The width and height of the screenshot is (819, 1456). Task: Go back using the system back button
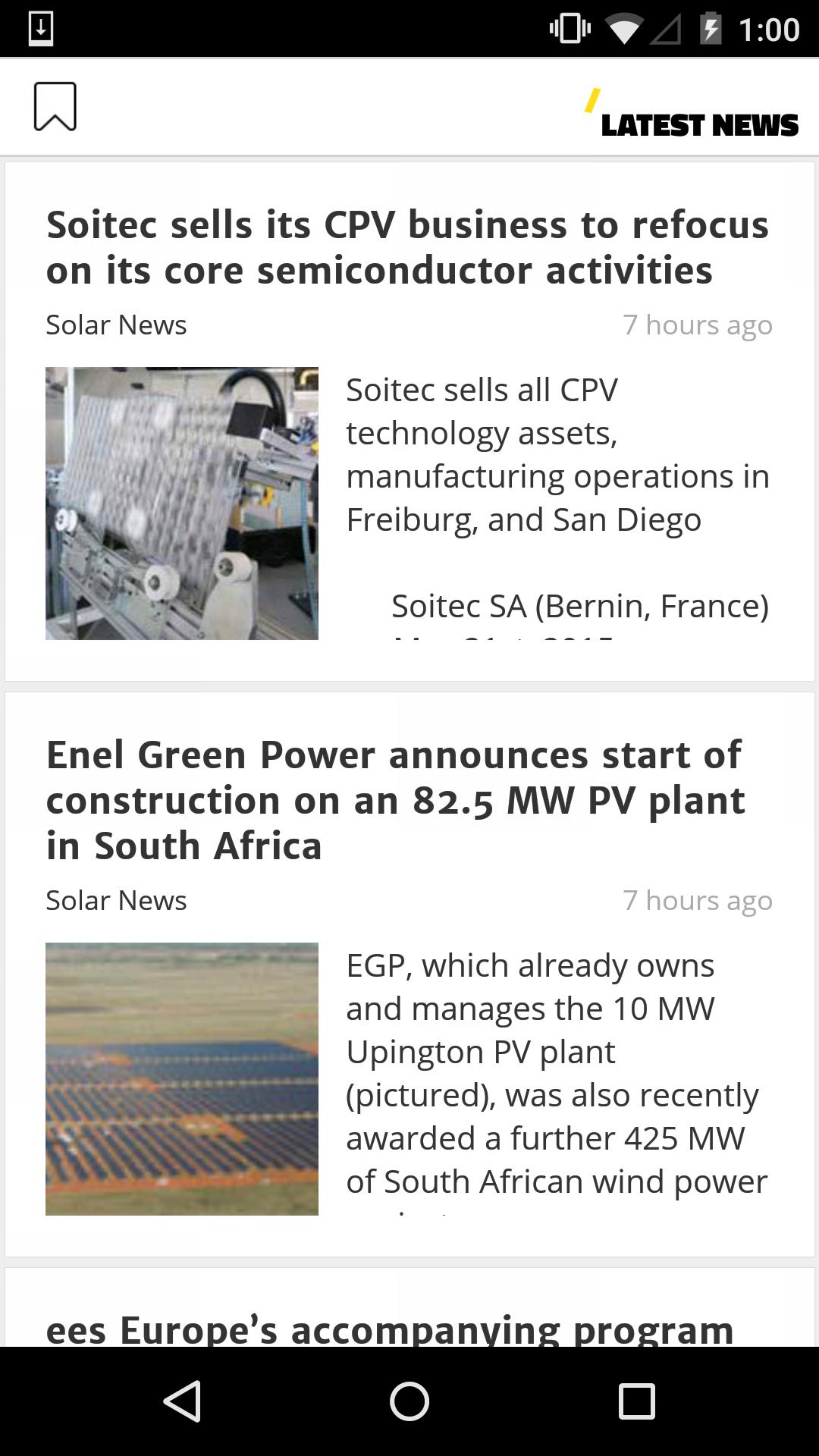point(182,1401)
